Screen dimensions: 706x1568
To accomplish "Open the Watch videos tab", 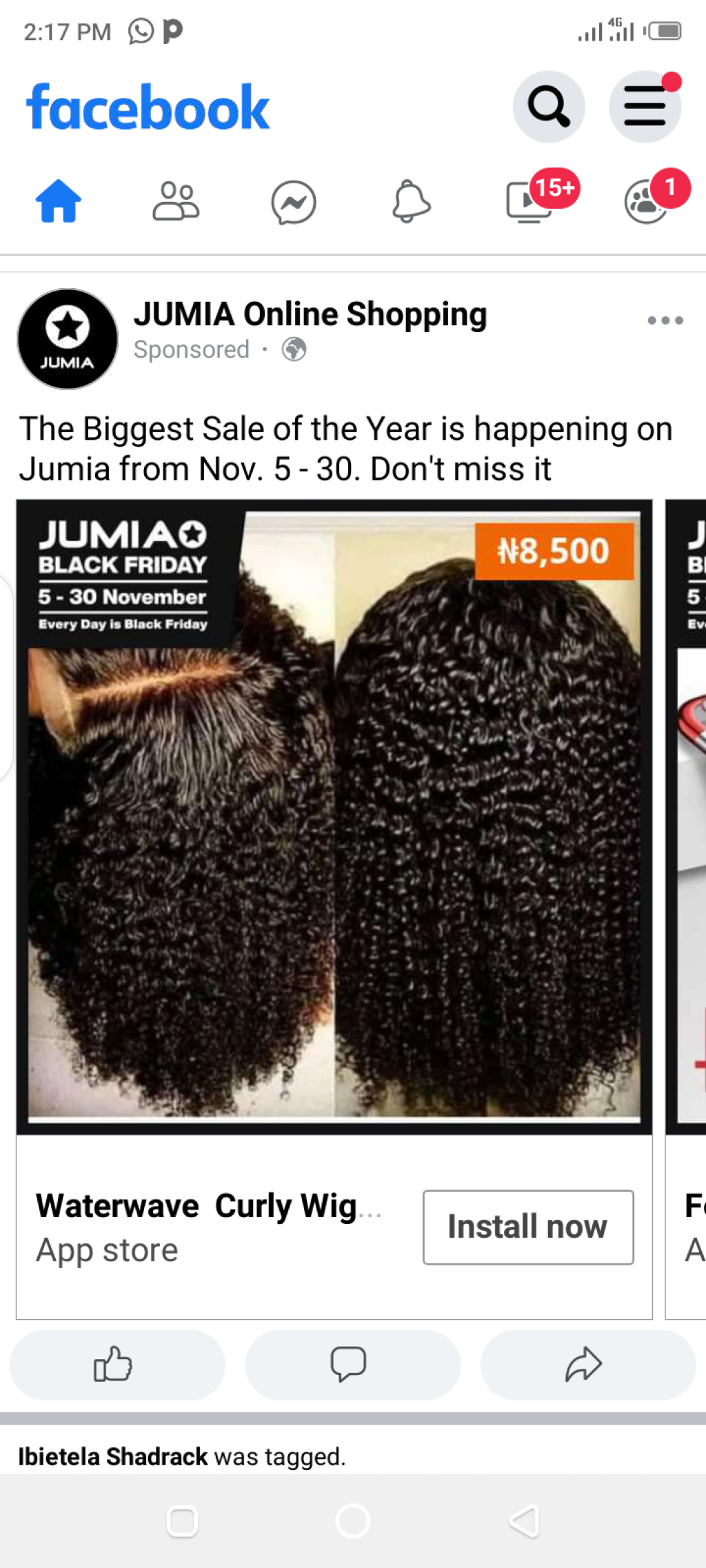I will (529, 201).
